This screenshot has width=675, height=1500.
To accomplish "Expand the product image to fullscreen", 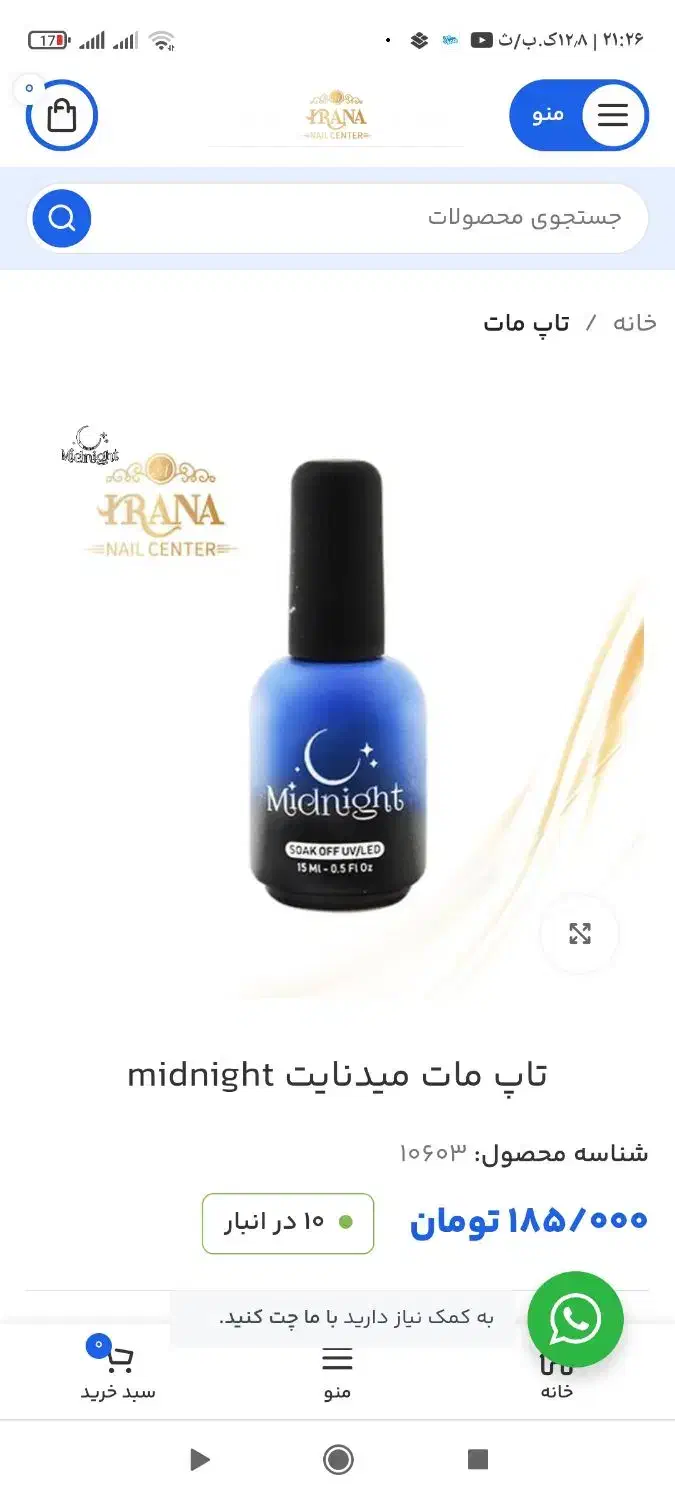I will click(x=580, y=934).
